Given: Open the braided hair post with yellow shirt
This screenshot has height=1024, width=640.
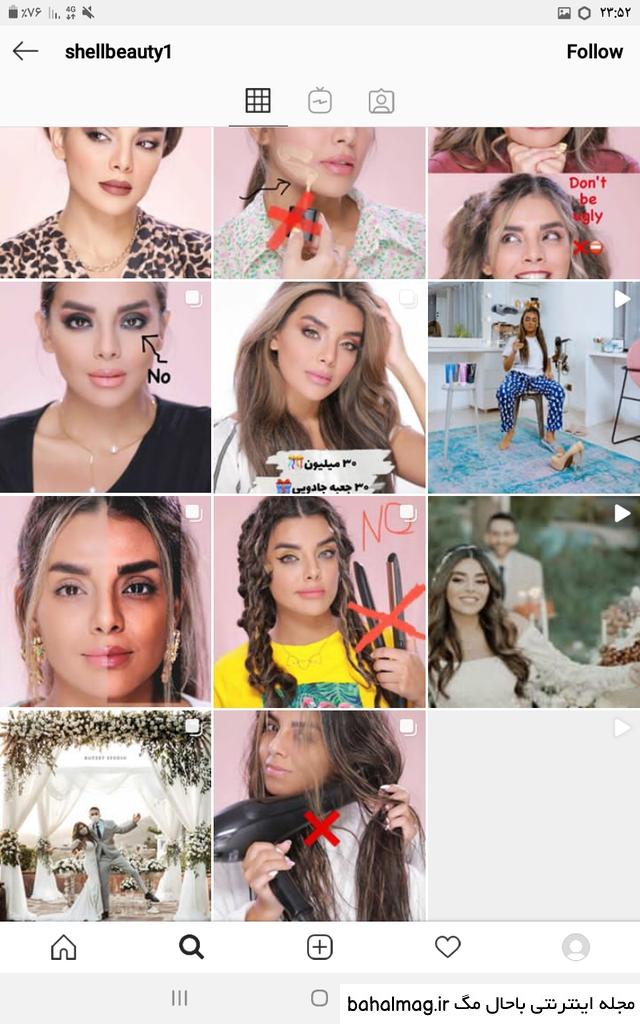Looking at the screenshot, I should (x=320, y=601).
